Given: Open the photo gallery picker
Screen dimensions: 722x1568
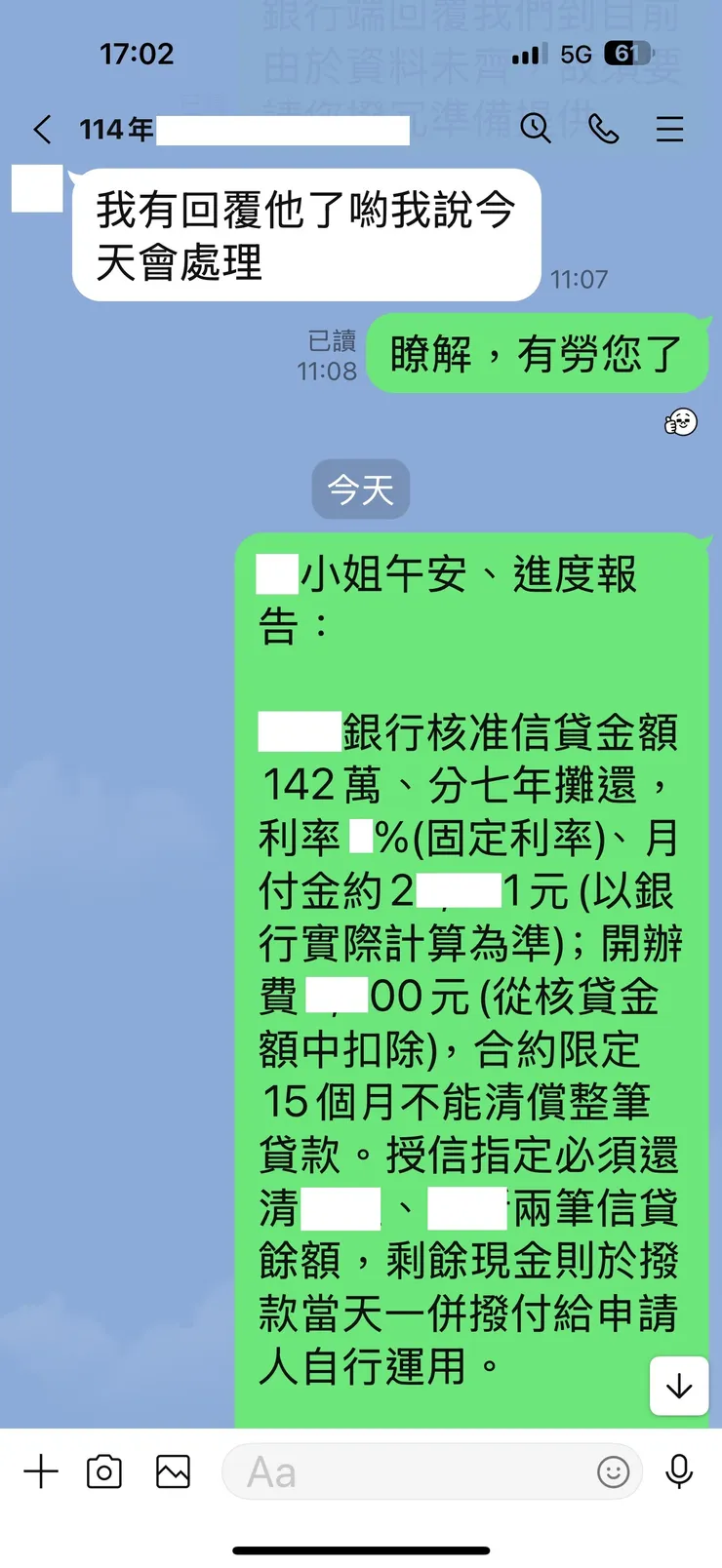Looking at the screenshot, I should (x=172, y=1471).
